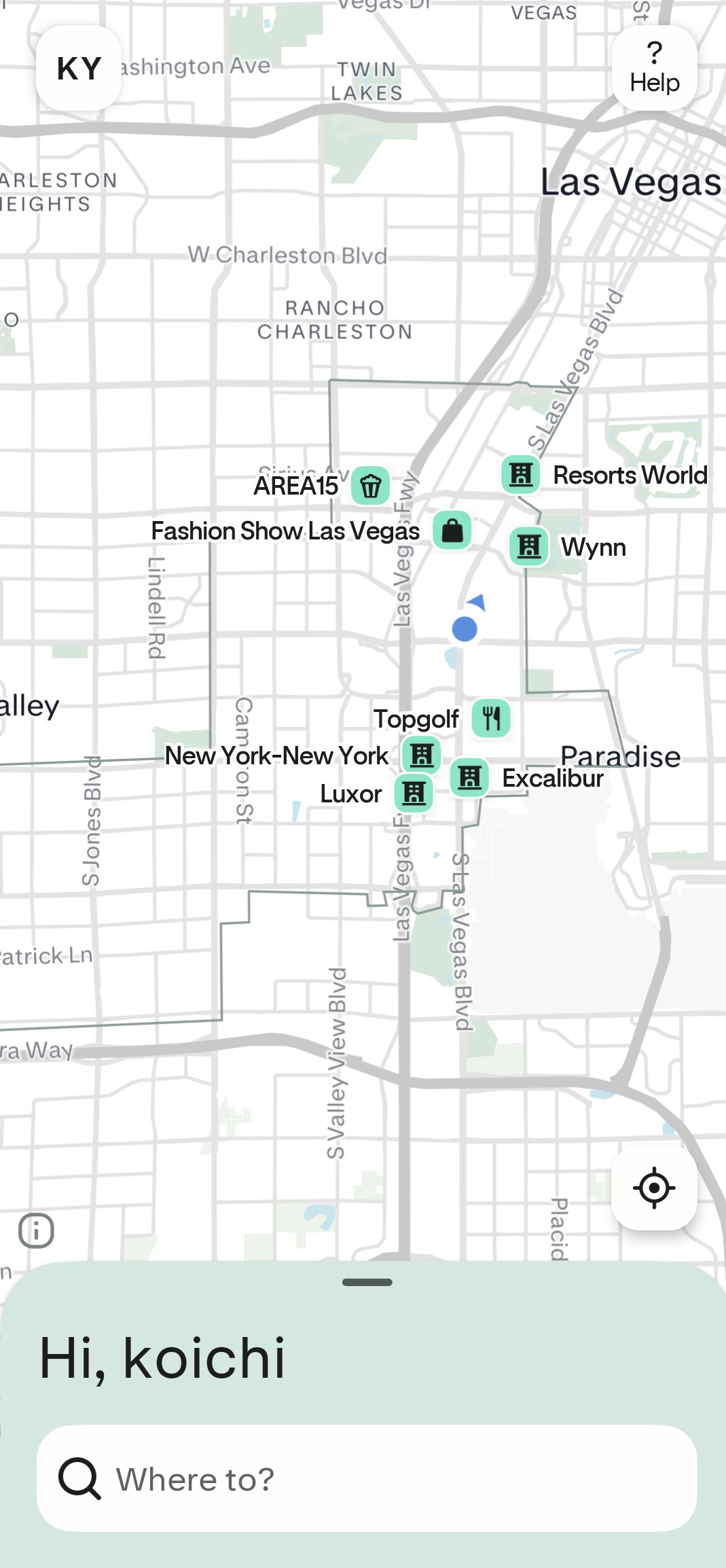Pick the New York-New York marker
The height and width of the screenshot is (1568, 726).
click(422, 755)
